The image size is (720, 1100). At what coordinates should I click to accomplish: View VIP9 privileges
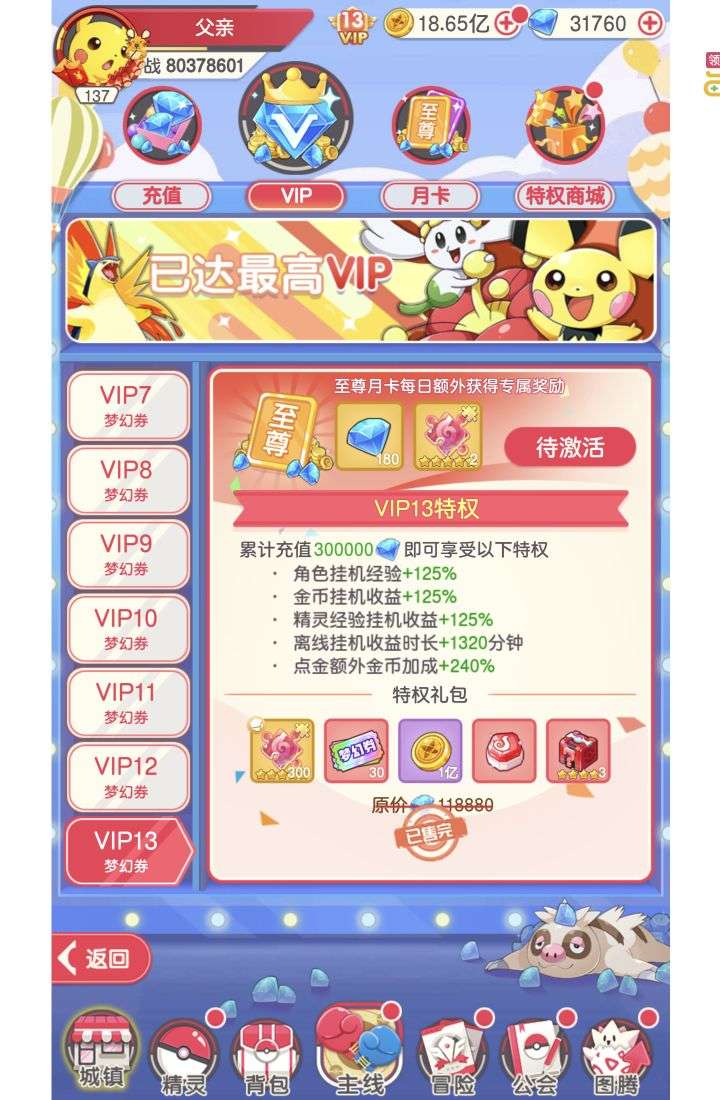coord(127,555)
